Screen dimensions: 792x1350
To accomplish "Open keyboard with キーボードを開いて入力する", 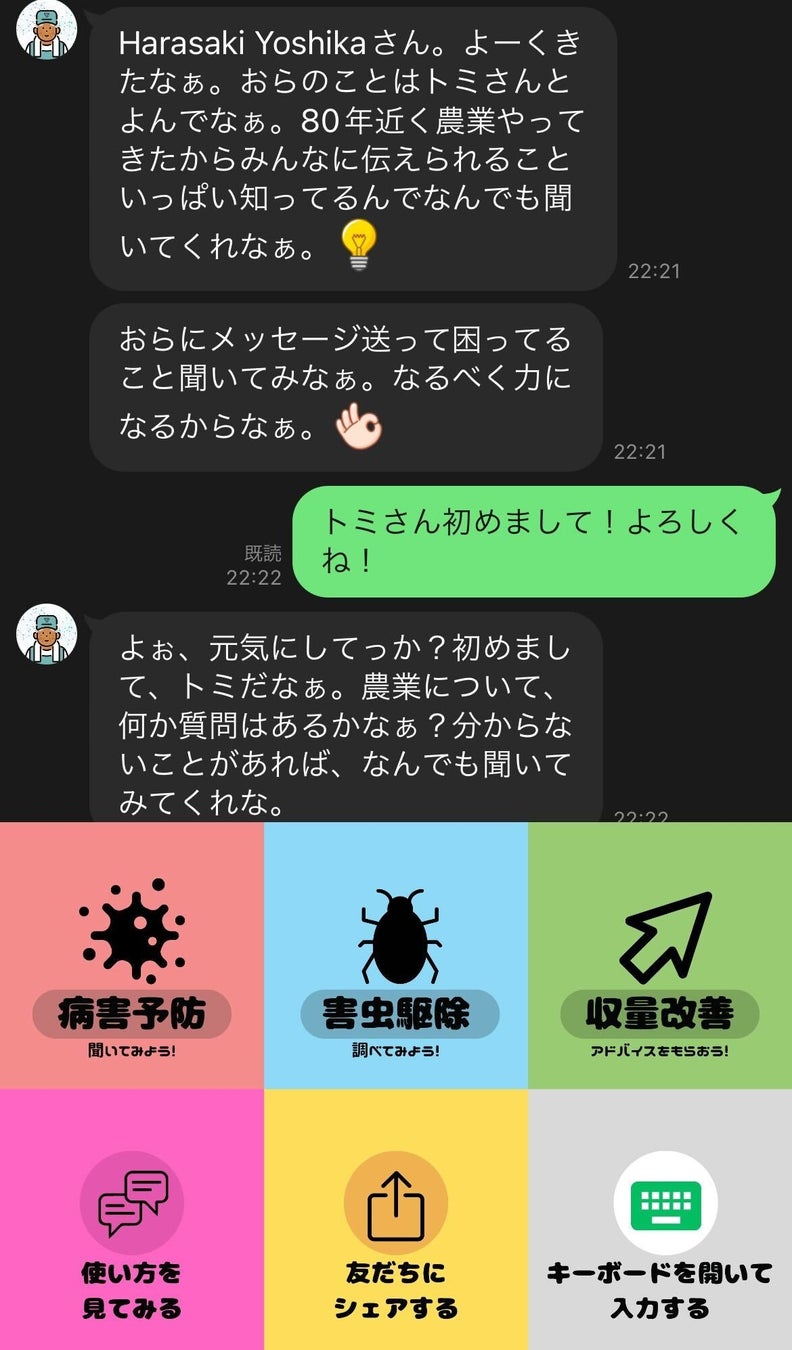I will [x=660, y=1220].
